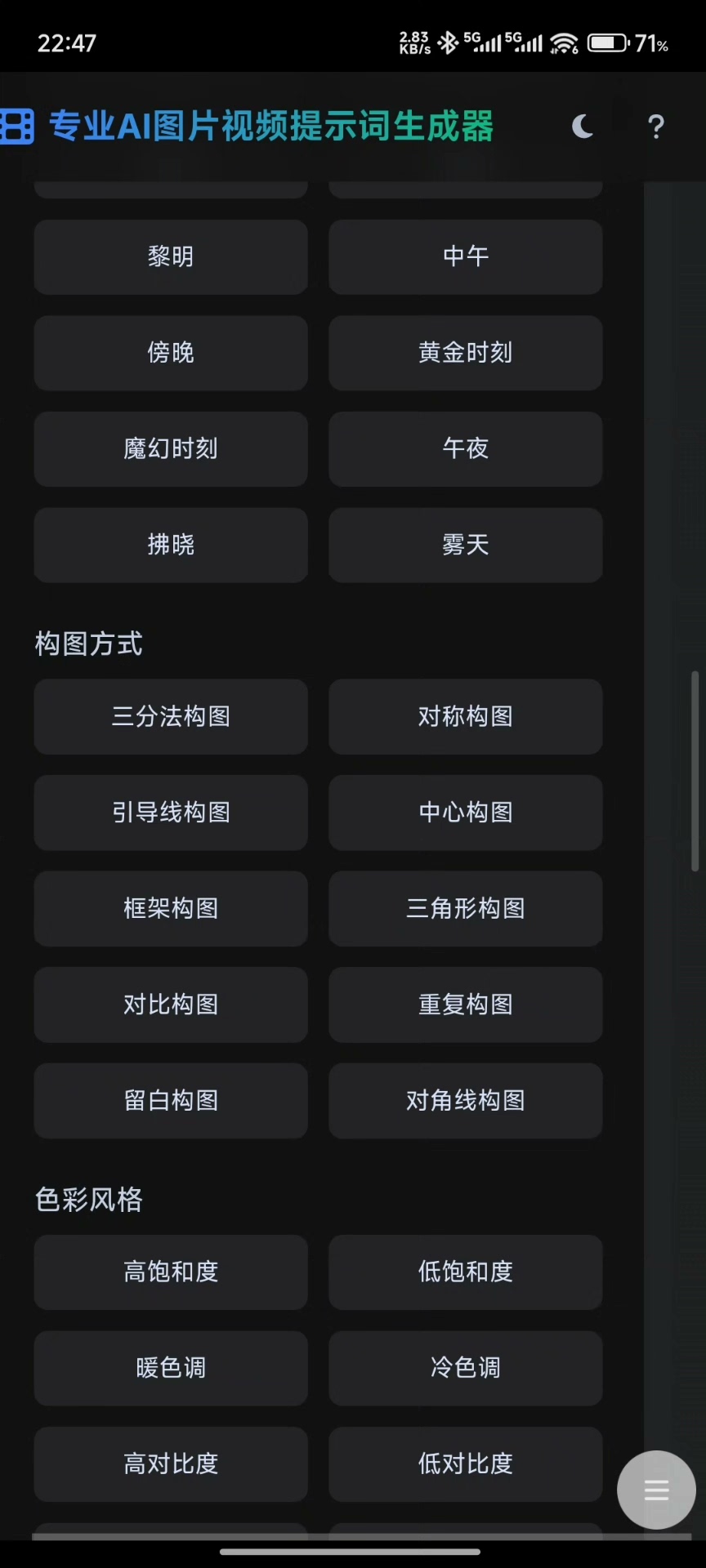Select the 黎明 time option
Screen dimensions: 706x1568
171,256
